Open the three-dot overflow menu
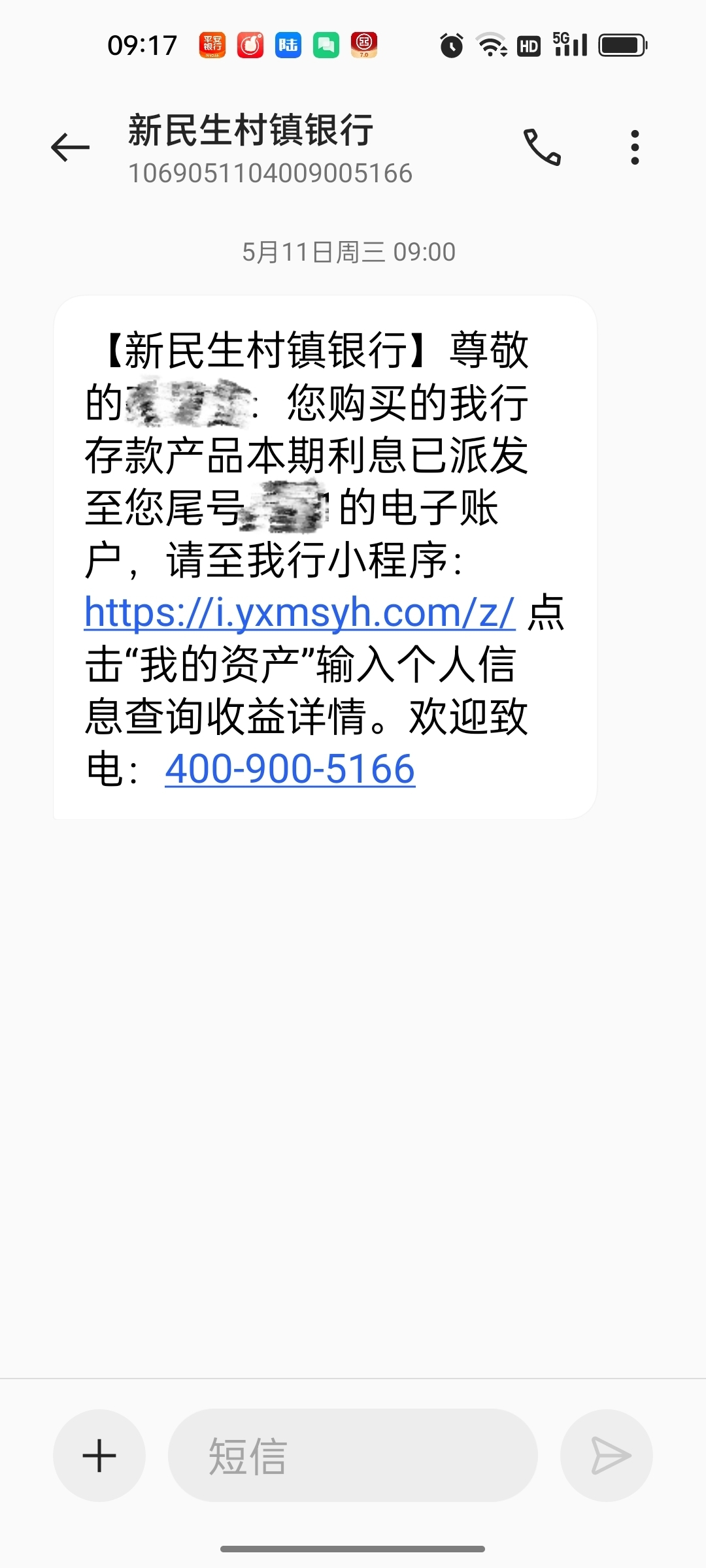The width and height of the screenshot is (706, 1568). click(x=634, y=147)
